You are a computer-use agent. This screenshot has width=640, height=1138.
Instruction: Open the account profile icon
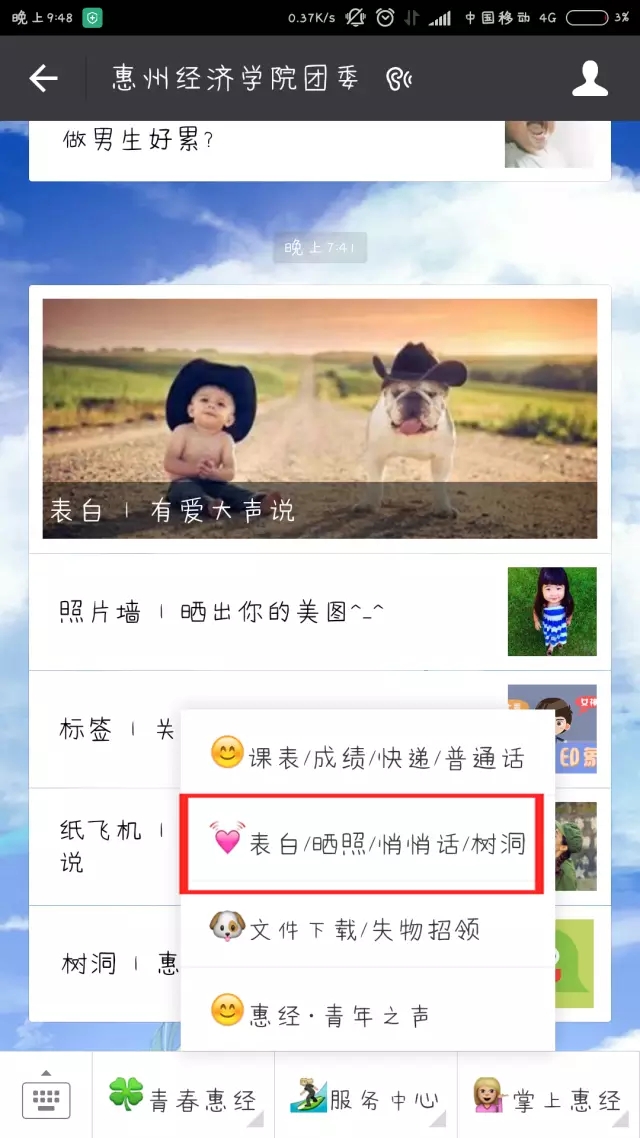pyautogui.click(x=590, y=79)
